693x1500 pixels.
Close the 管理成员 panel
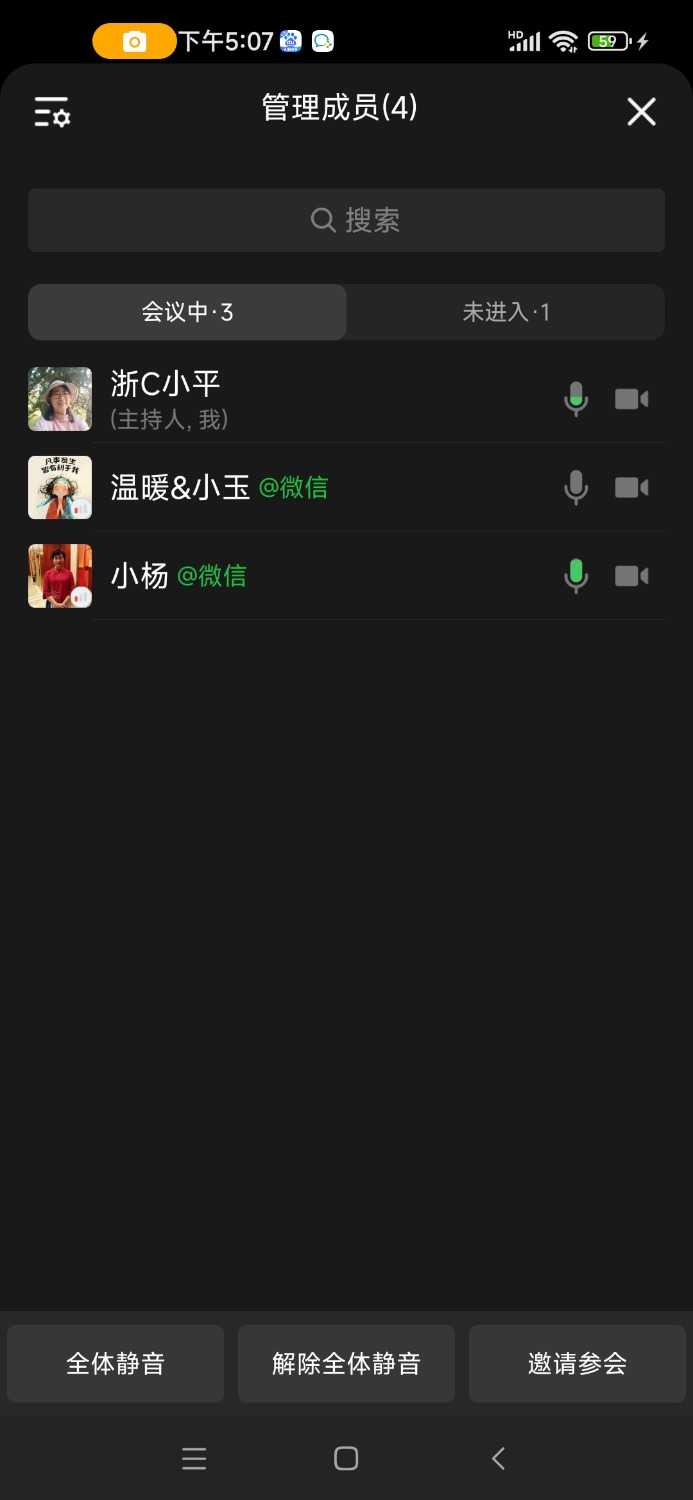[641, 112]
